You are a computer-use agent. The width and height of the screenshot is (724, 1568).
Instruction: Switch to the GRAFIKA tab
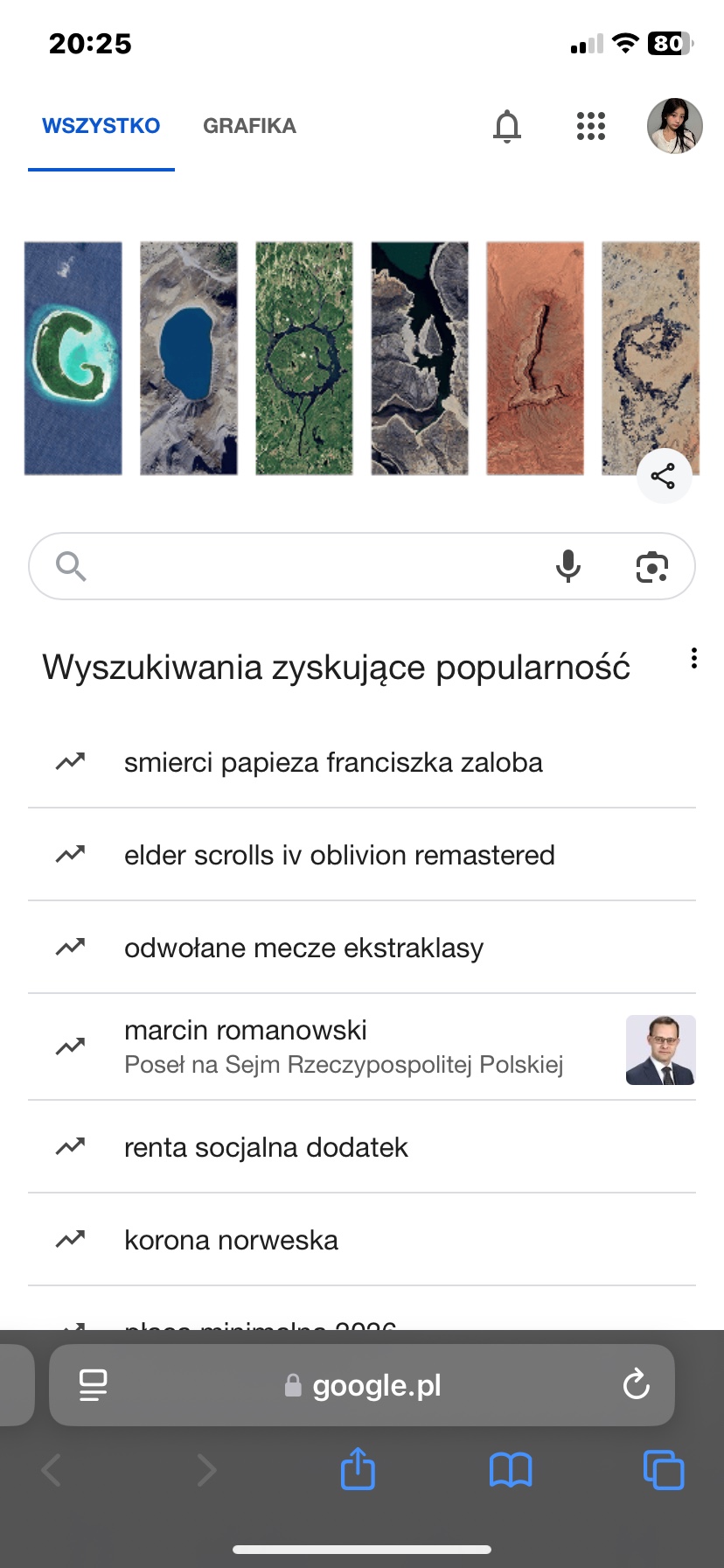[249, 126]
